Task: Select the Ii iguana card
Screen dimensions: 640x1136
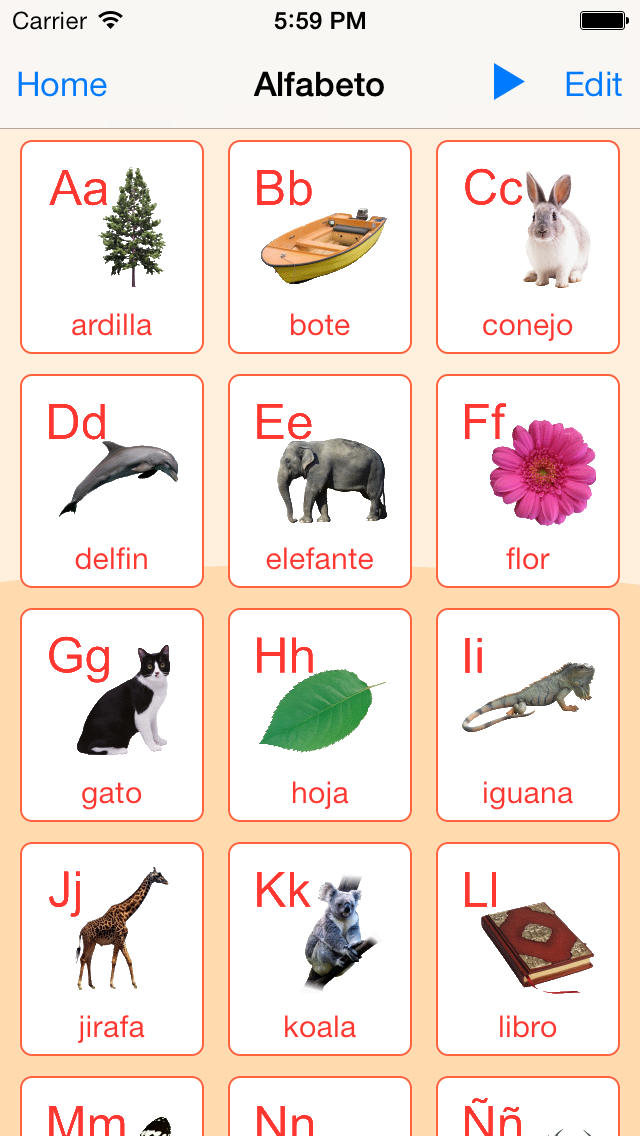Action: (528, 715)
